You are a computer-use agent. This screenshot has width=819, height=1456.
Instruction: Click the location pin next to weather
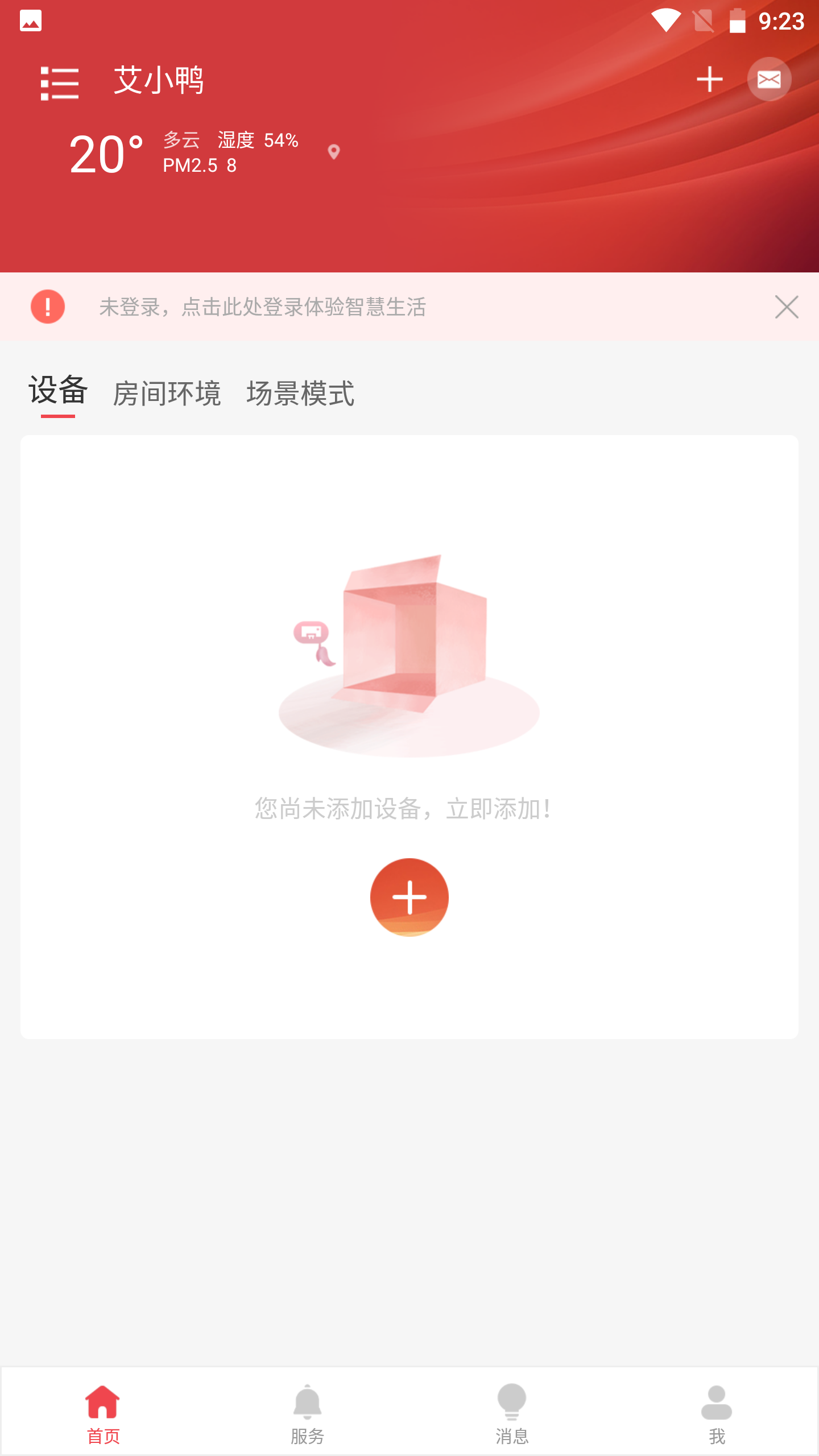333,151
